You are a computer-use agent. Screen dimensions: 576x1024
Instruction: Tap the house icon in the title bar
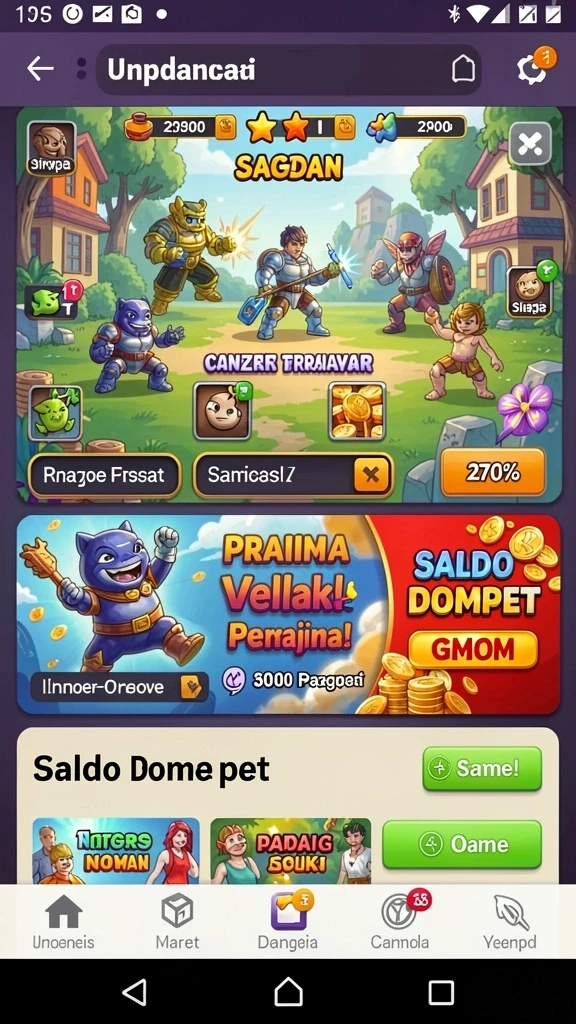[x=463, y=69]
